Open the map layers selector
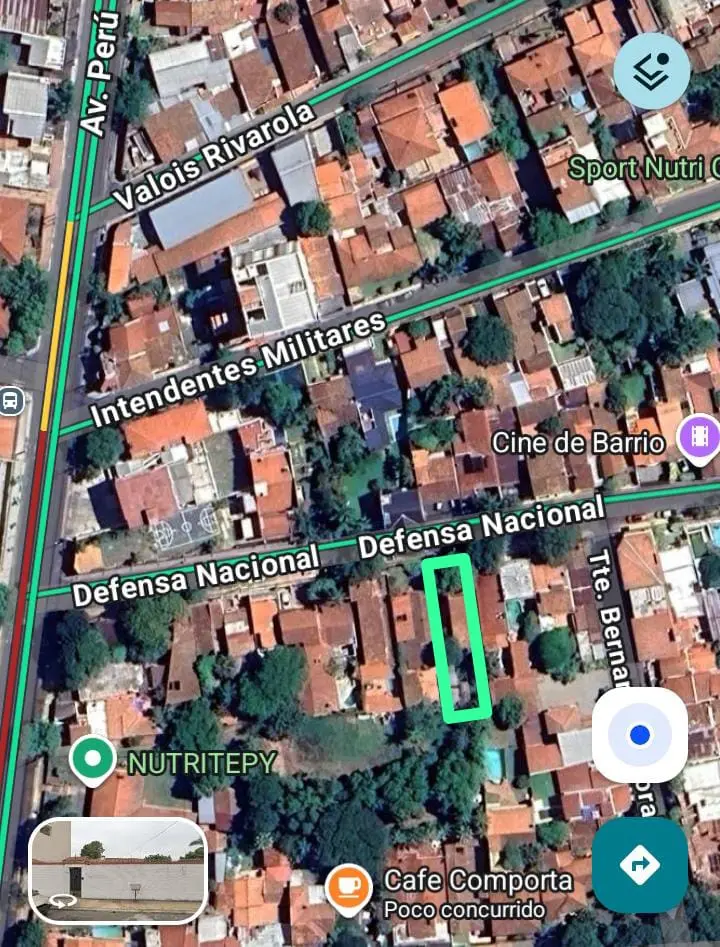 [x=651, y=71]
